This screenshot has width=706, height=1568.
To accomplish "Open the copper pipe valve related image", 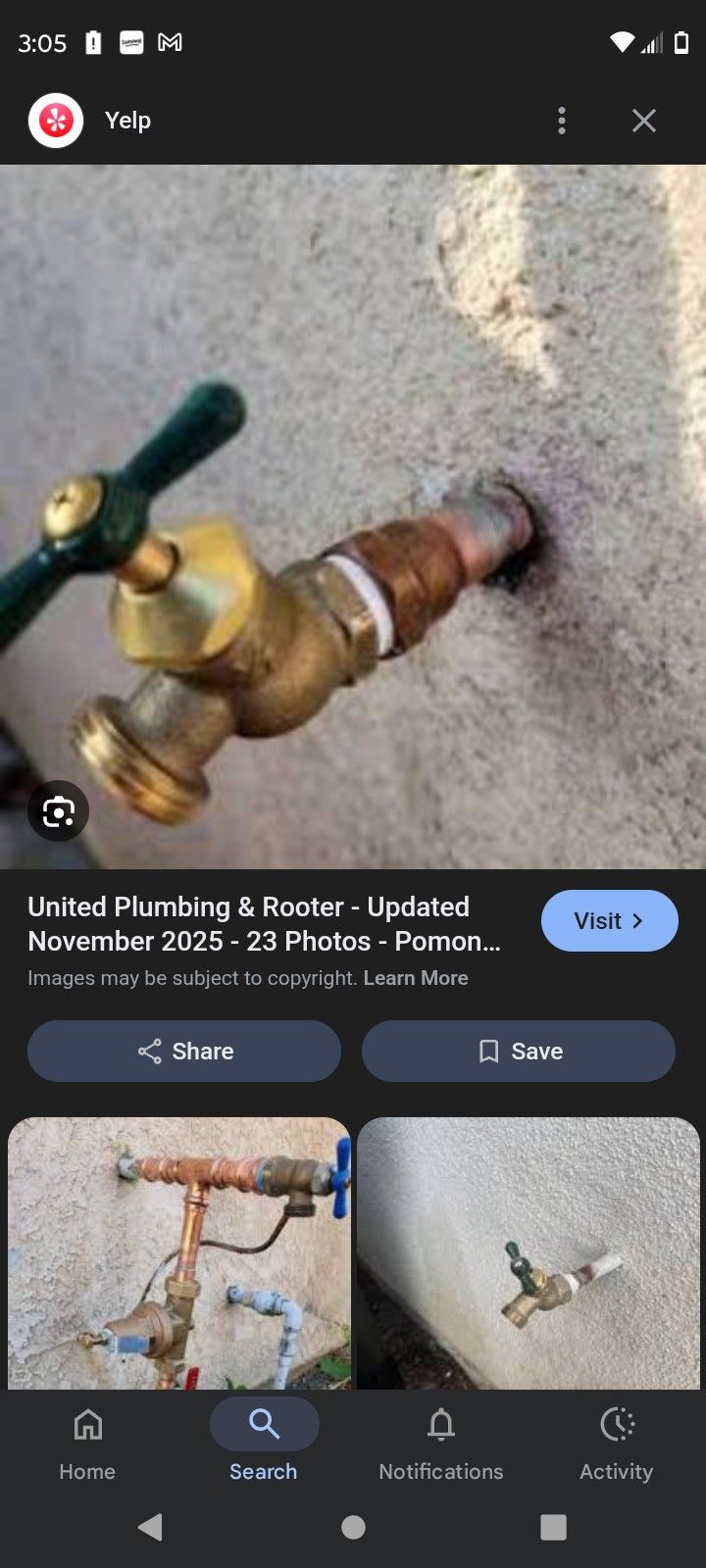I will (179, 1252).
